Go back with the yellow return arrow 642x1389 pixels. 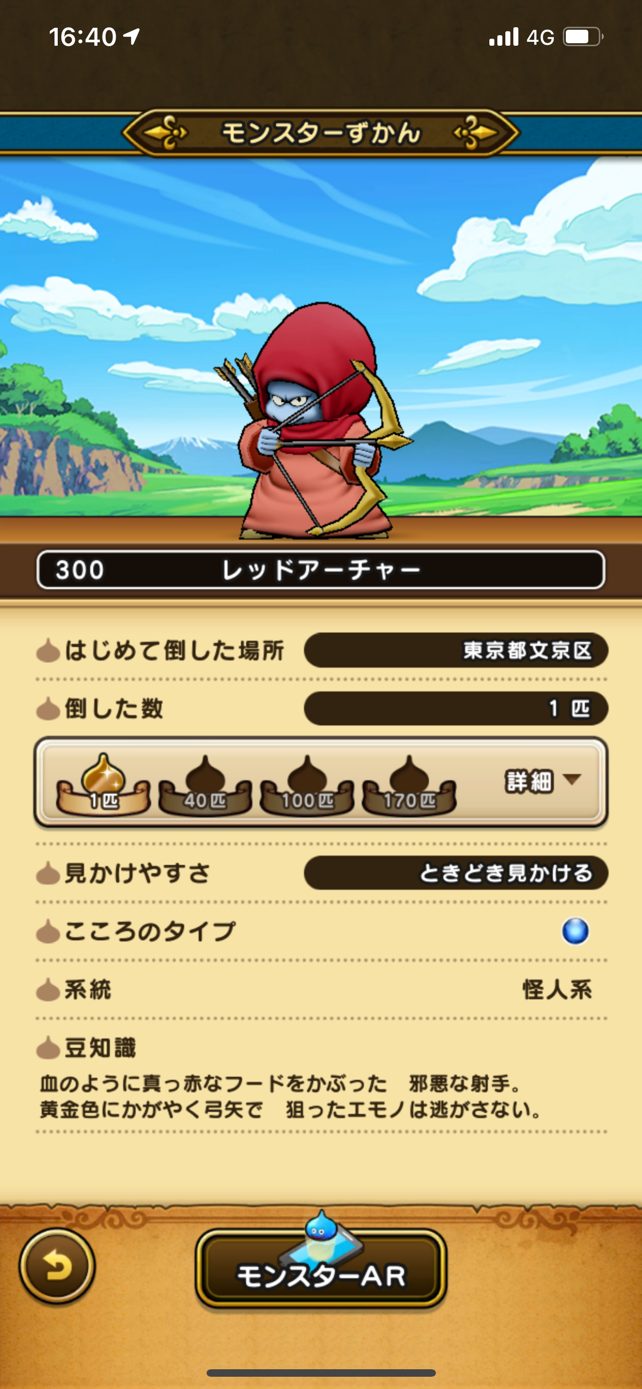[57, 1267]
